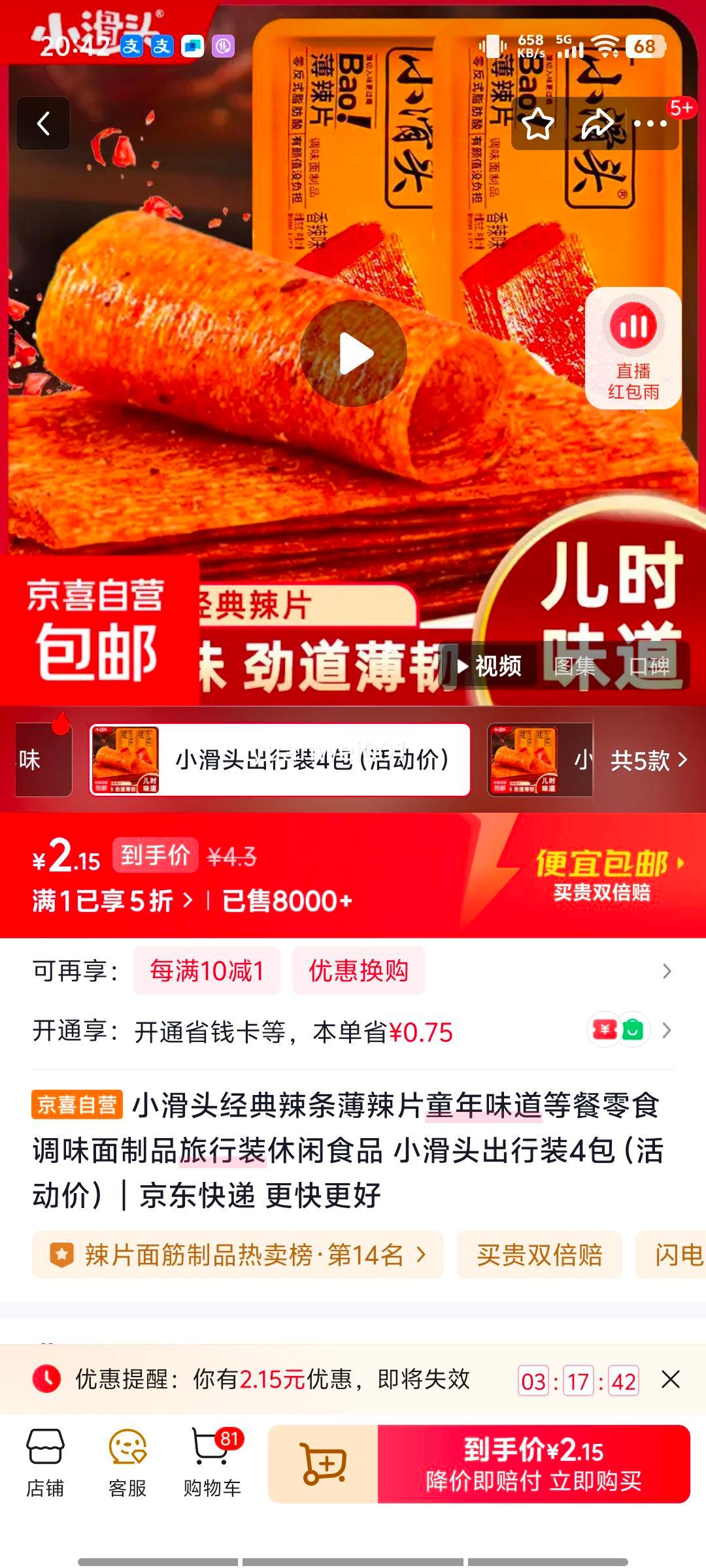Viewport: 706px width, 1568px height.
Task: Navigate back using the arrow icon
Action: pyautogui.click(x=43, y=123)
